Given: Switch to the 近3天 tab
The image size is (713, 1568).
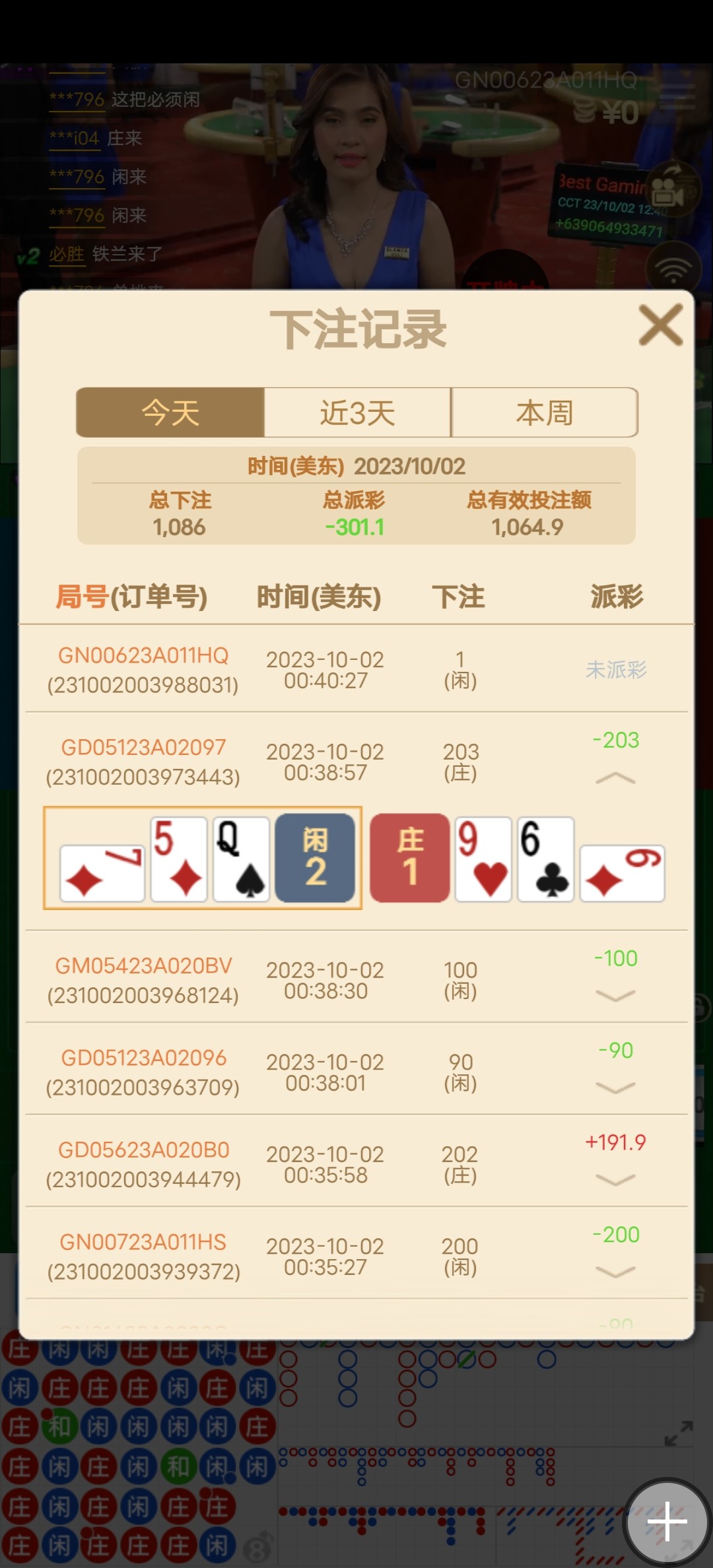Looking at the screenshot, I should pyautogui.click(x=357, y=412).
